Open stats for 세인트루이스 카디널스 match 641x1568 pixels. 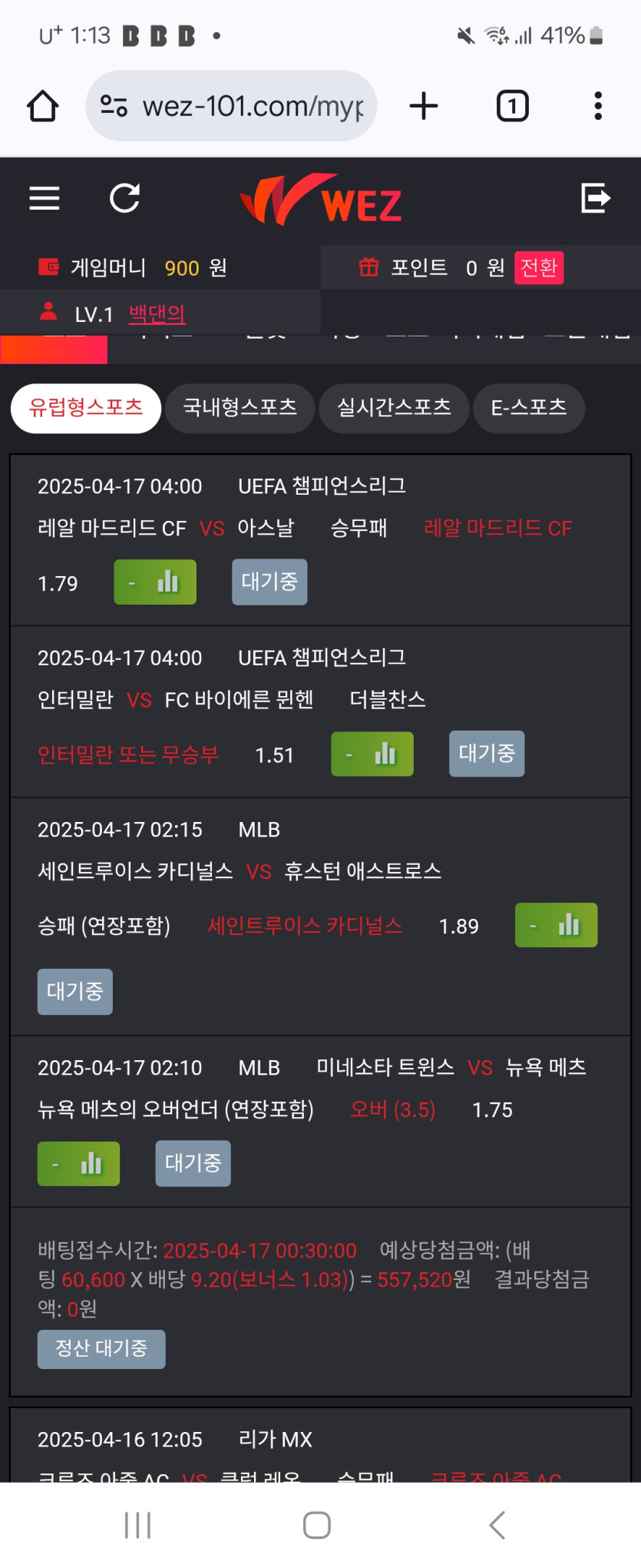point(556,925)
